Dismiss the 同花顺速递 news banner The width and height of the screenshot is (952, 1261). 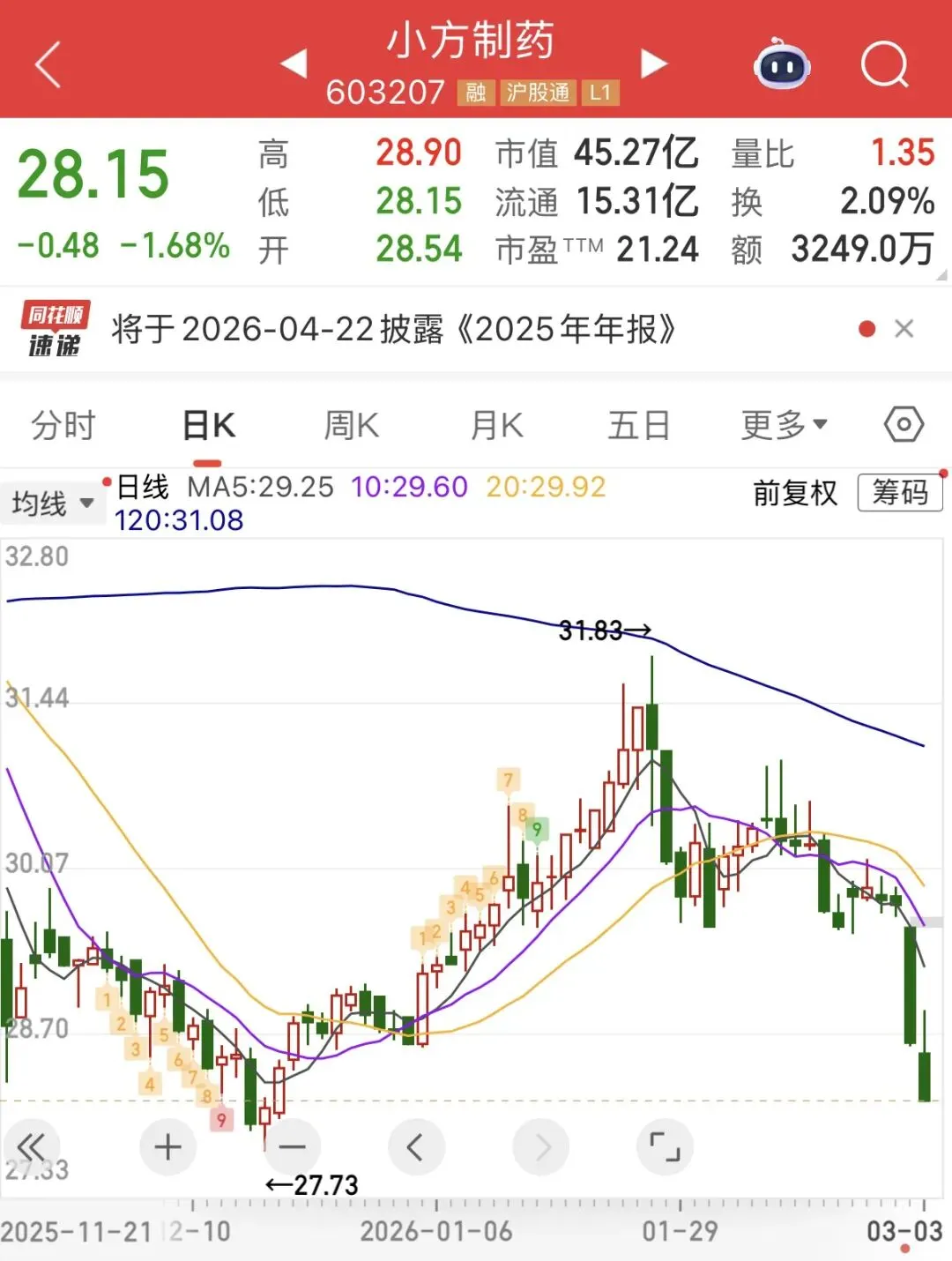(904, 329)
